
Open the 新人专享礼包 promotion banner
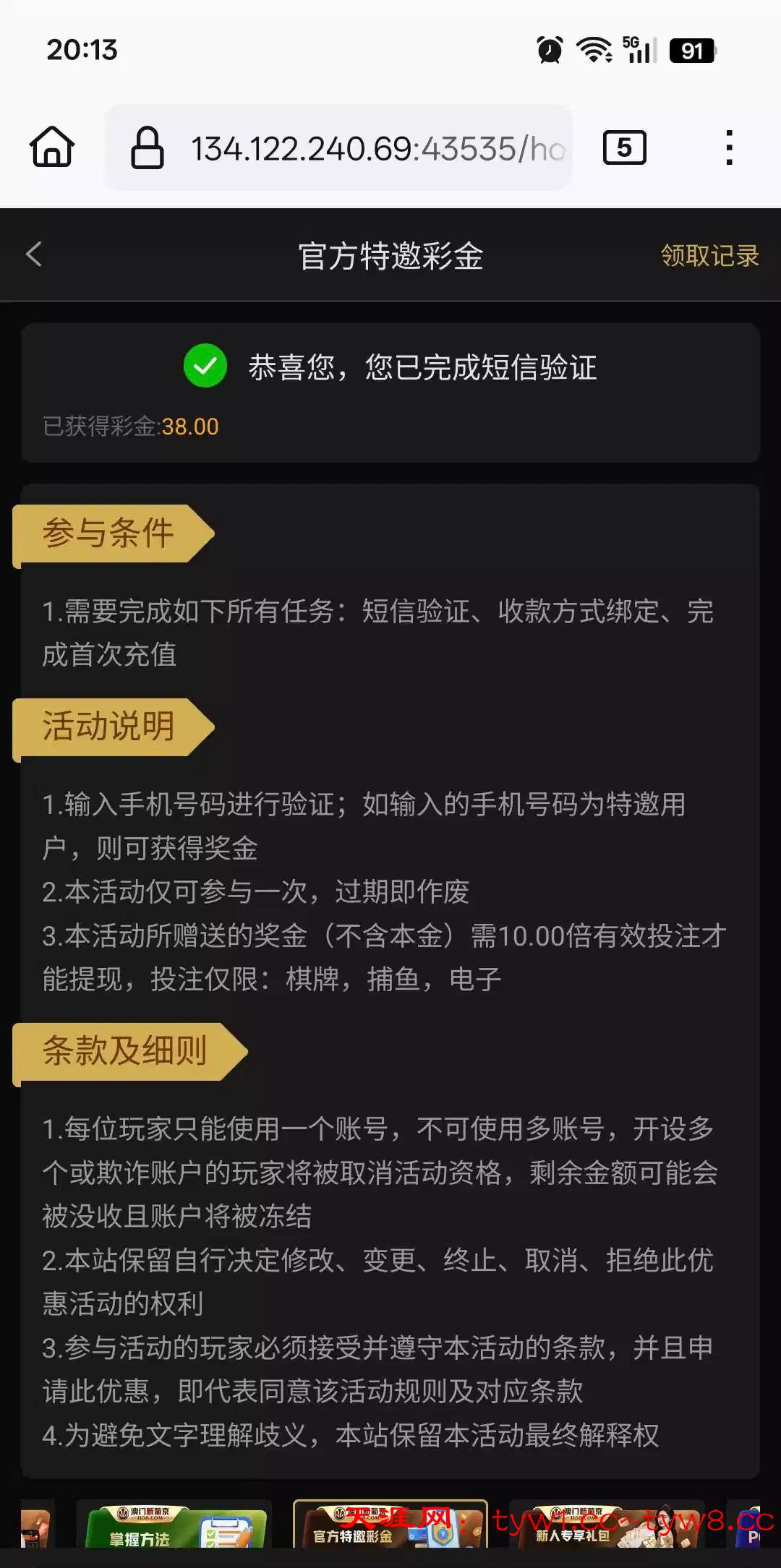(606, 1525)
